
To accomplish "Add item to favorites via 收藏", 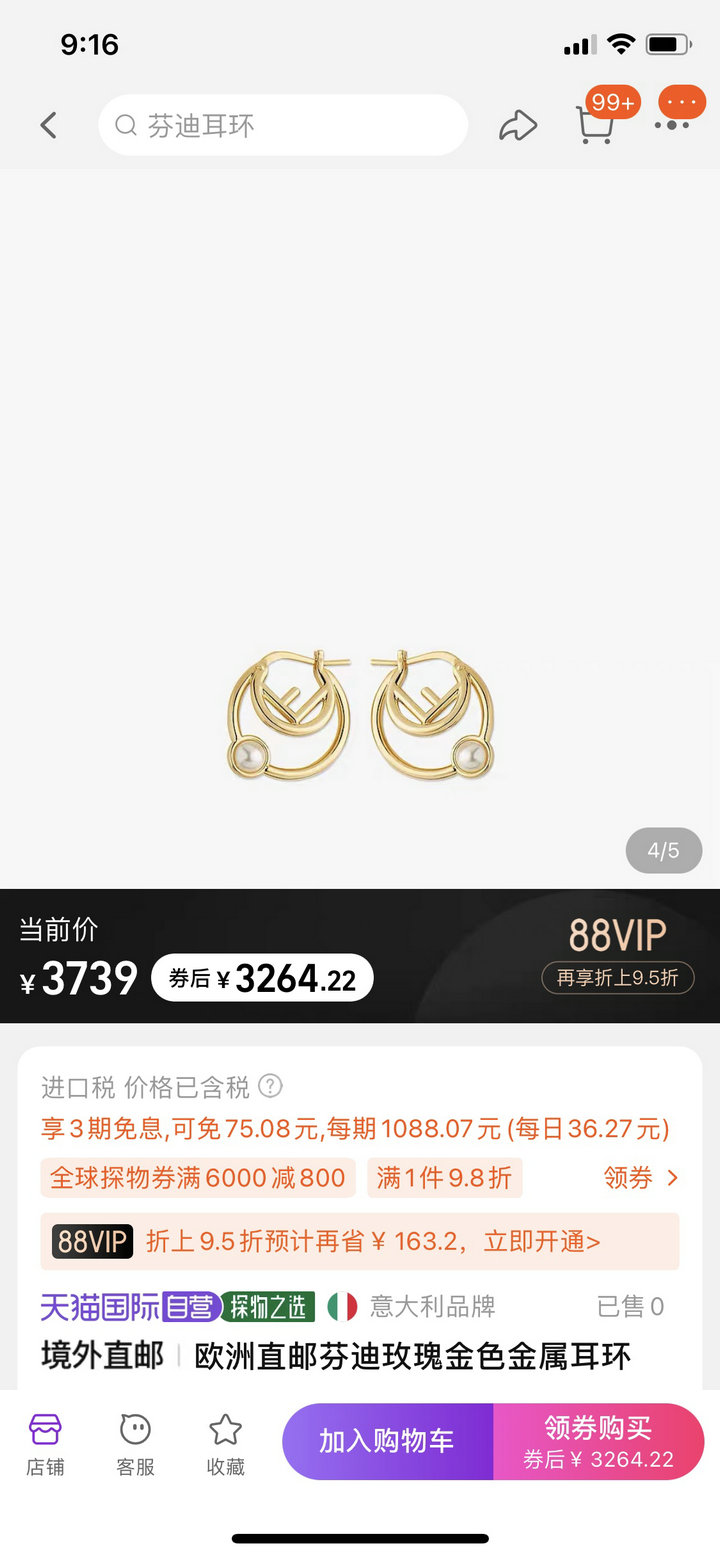I will [x=225, y=1446].
